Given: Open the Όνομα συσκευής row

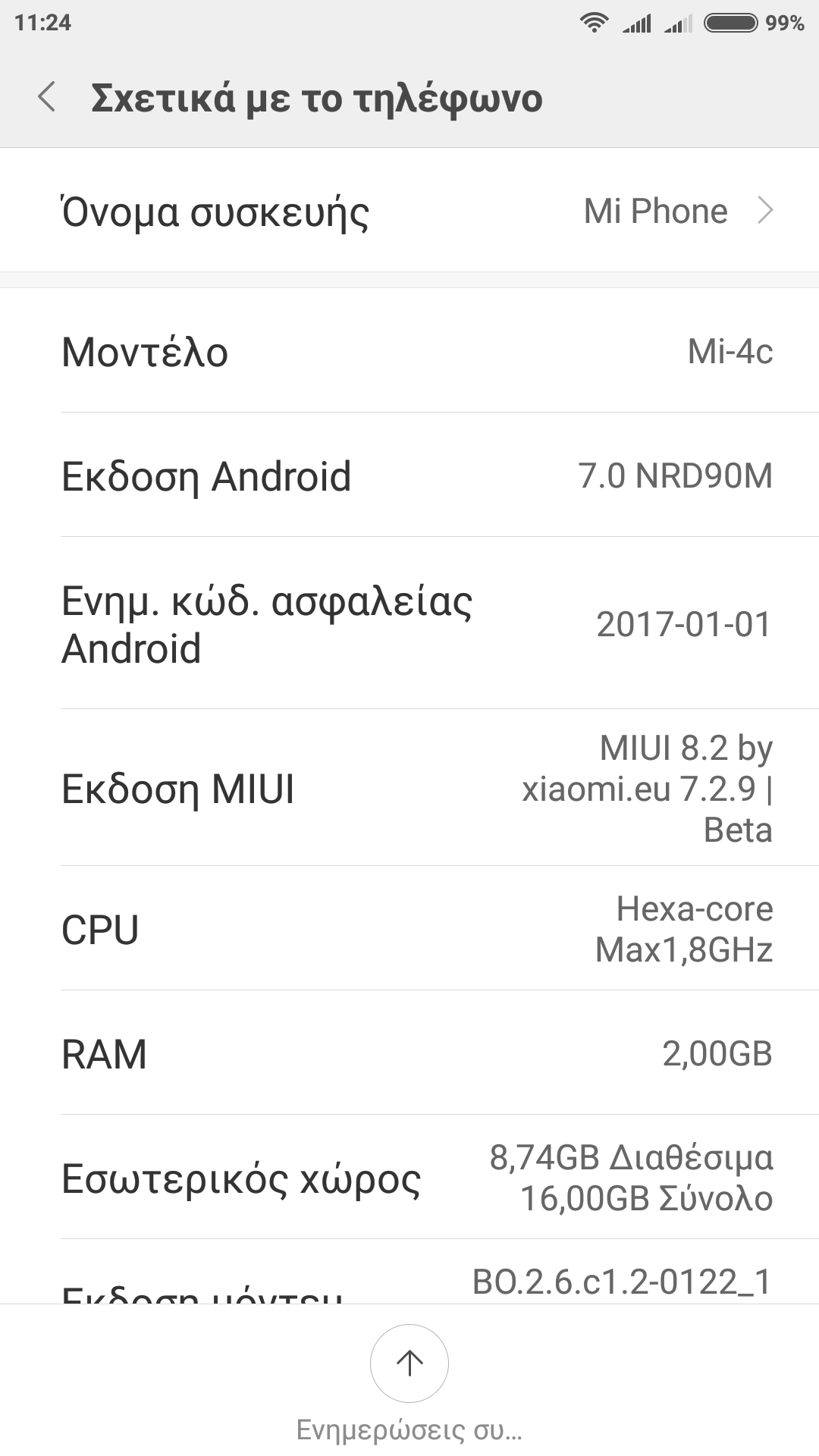Looking at the screenshot, I should (x=409, y=211).
